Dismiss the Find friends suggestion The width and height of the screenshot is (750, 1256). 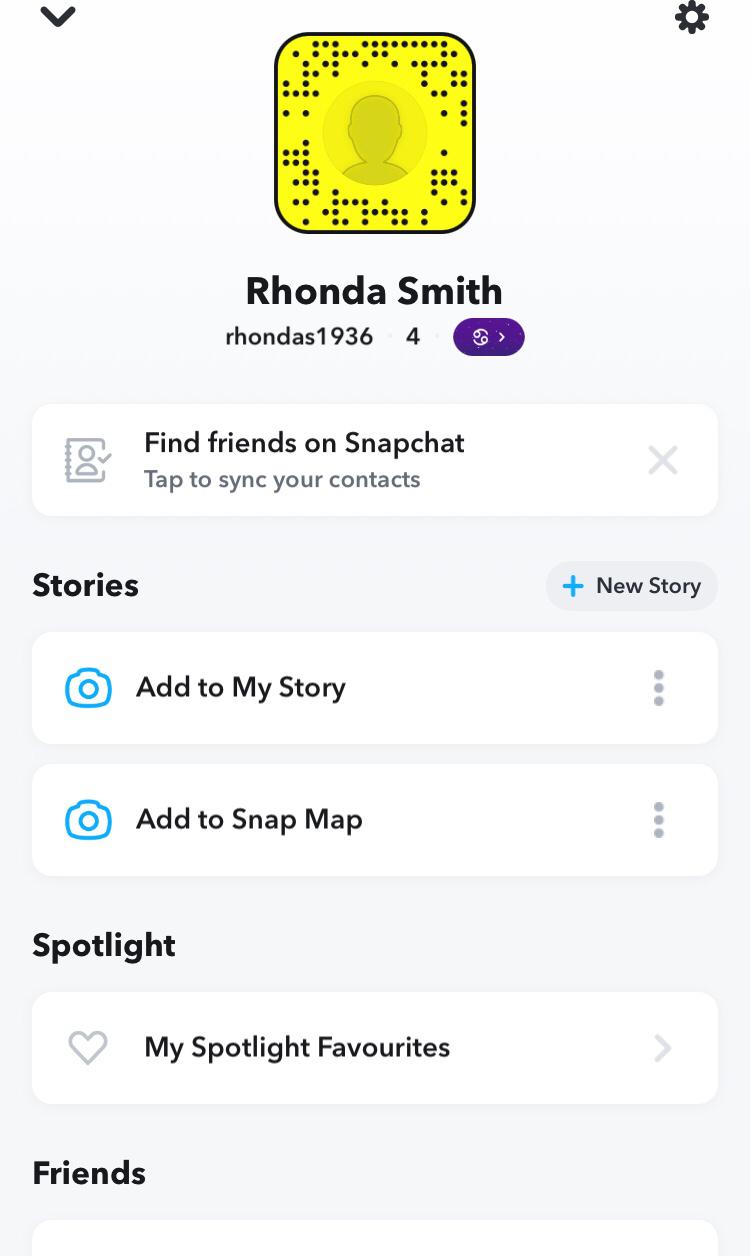(x=663, y=460)
